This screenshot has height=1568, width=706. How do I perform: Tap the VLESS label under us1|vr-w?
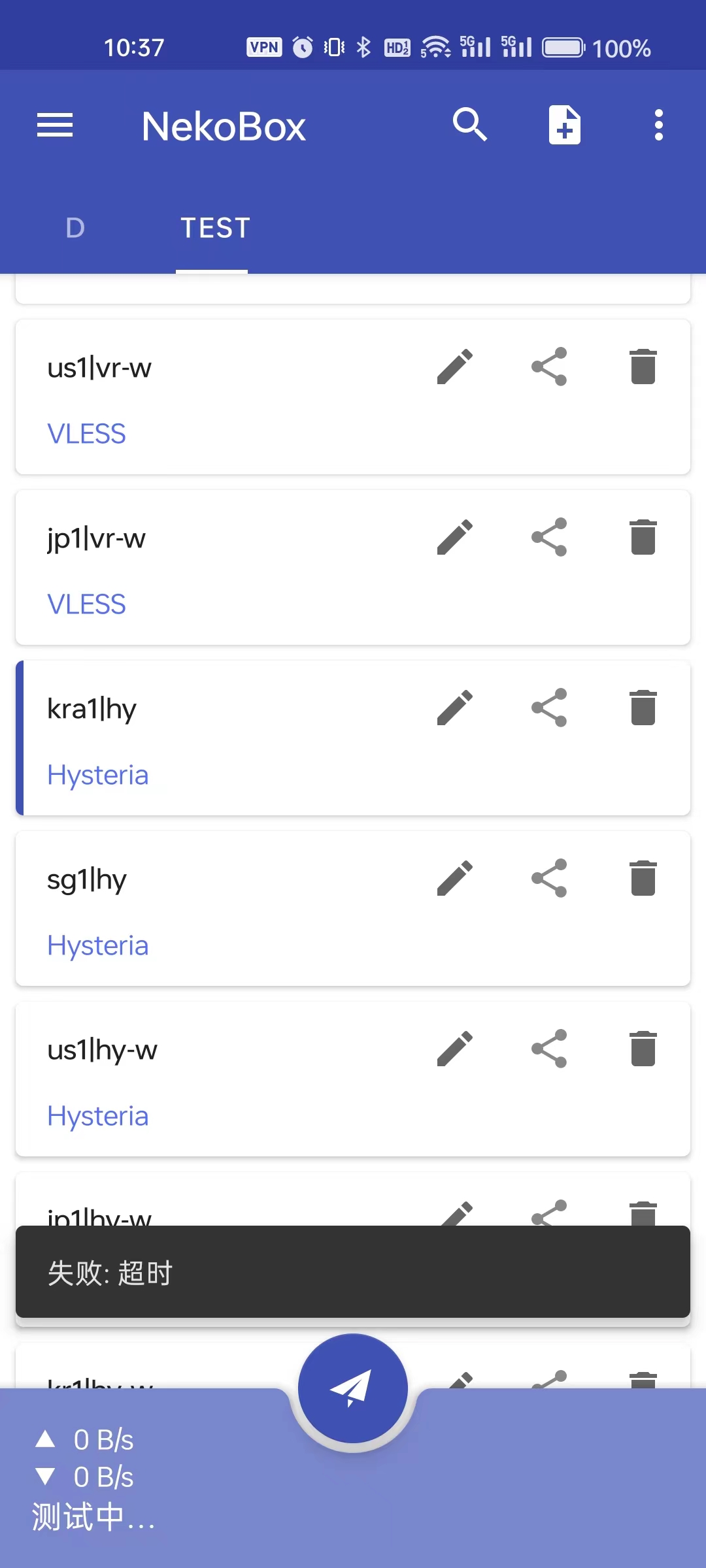(x=87, y=433)
